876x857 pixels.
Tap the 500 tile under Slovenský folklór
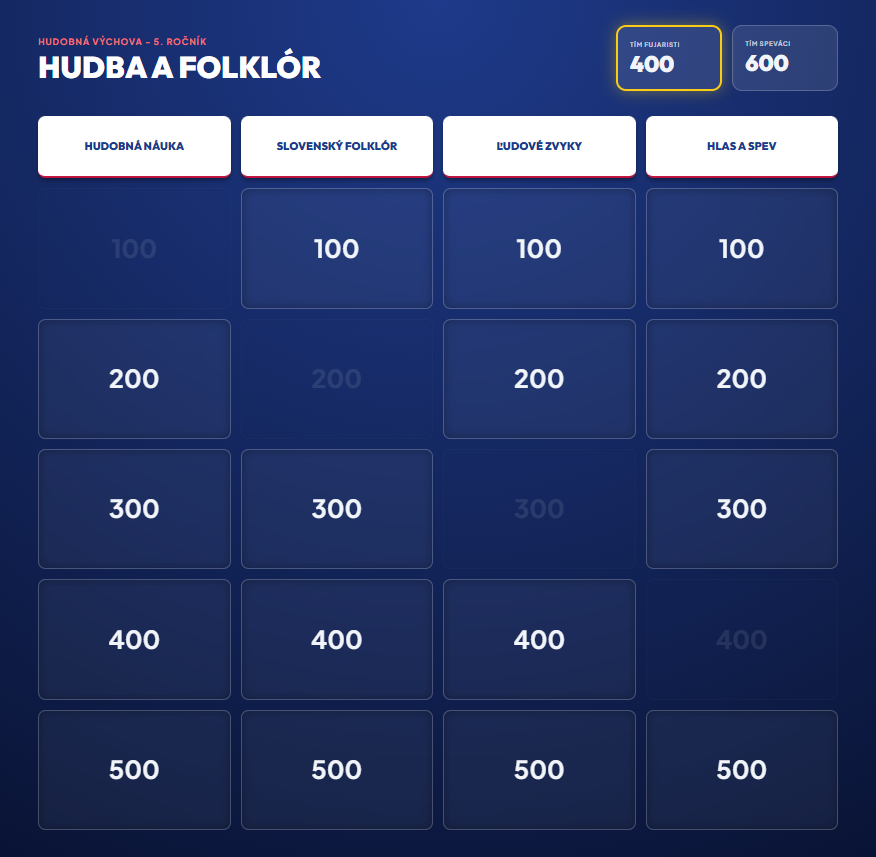[x=337, y=770]
